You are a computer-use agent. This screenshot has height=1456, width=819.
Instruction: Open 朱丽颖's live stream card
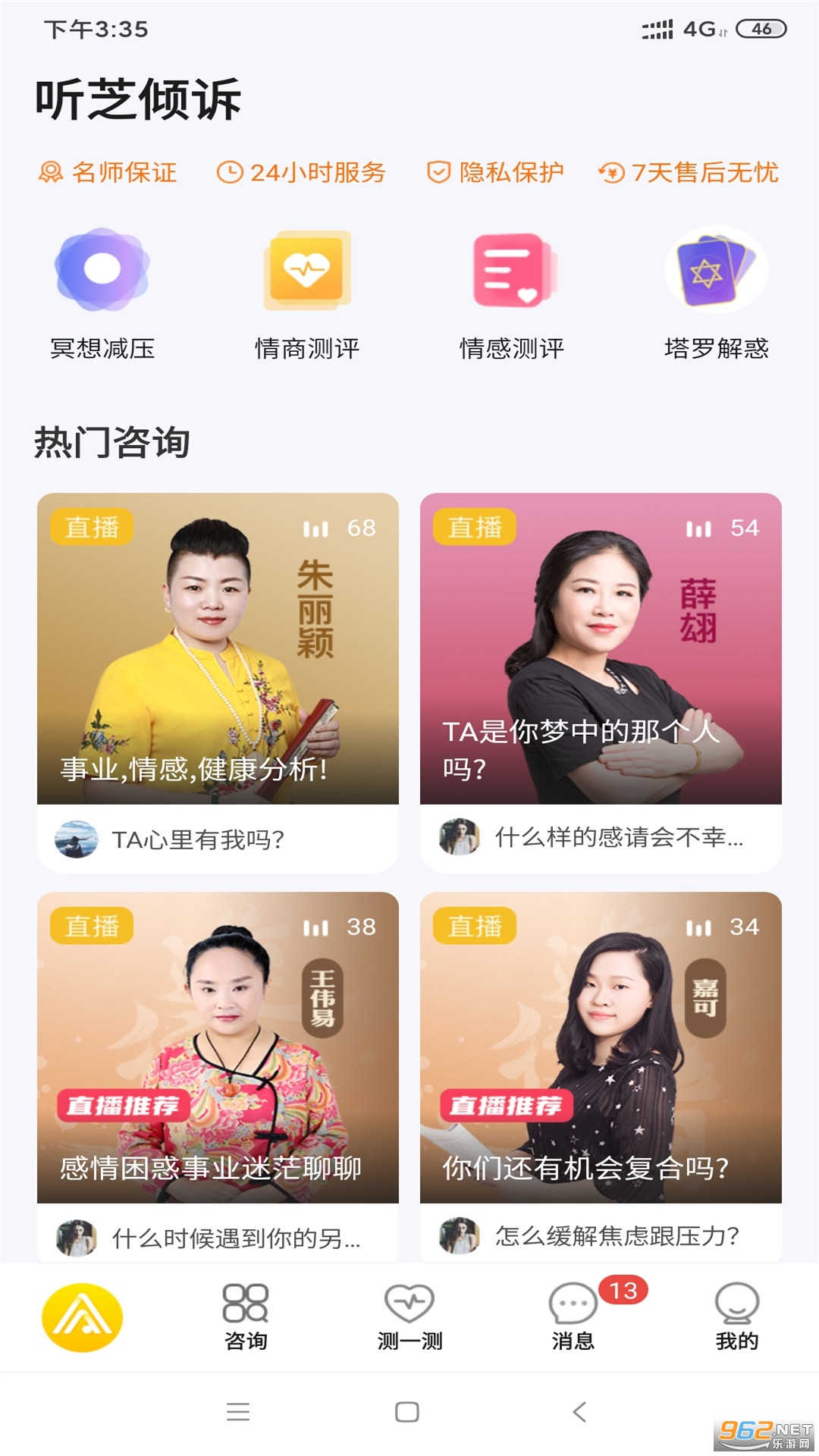tap(218, 648)
